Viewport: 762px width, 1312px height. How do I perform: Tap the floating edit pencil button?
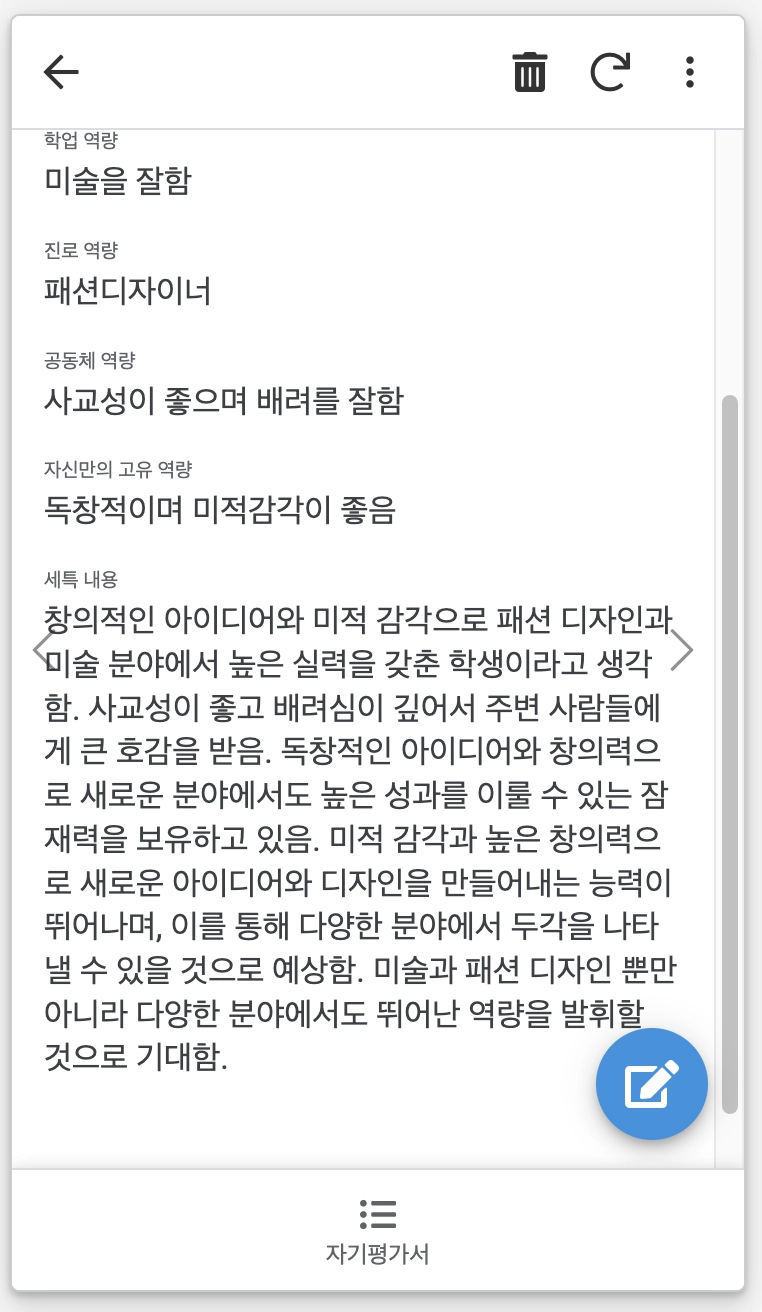pyautogui.click(x=651, y=1084)
